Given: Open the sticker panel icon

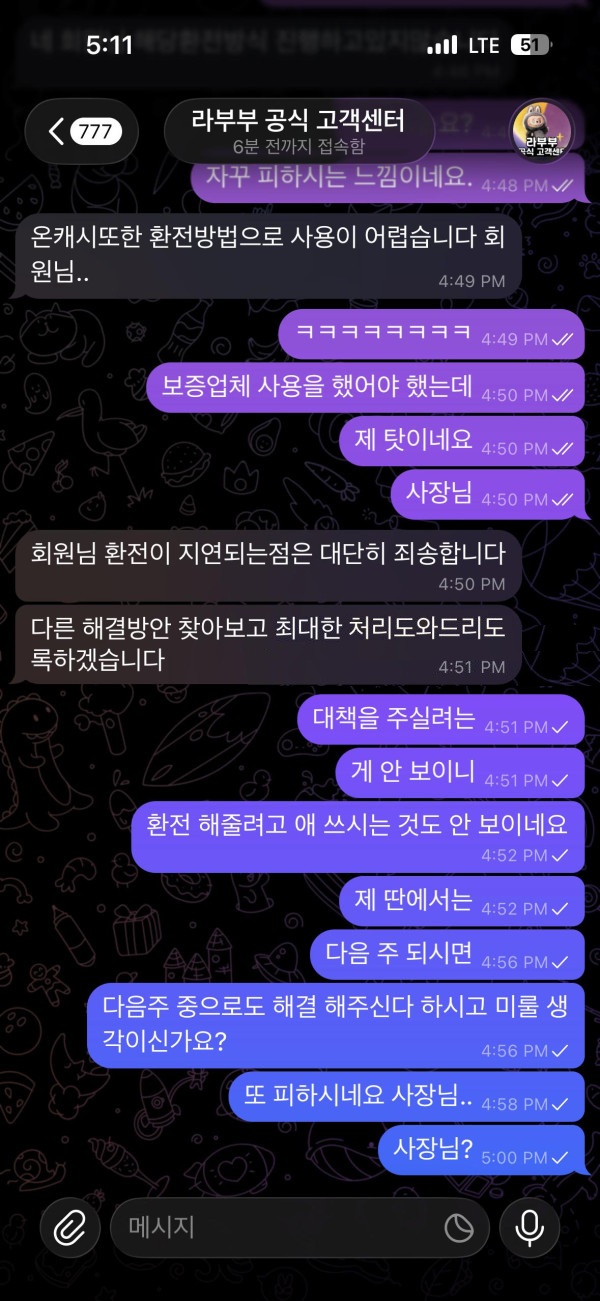Looking at the screenshot, I should coord(459,1228).
